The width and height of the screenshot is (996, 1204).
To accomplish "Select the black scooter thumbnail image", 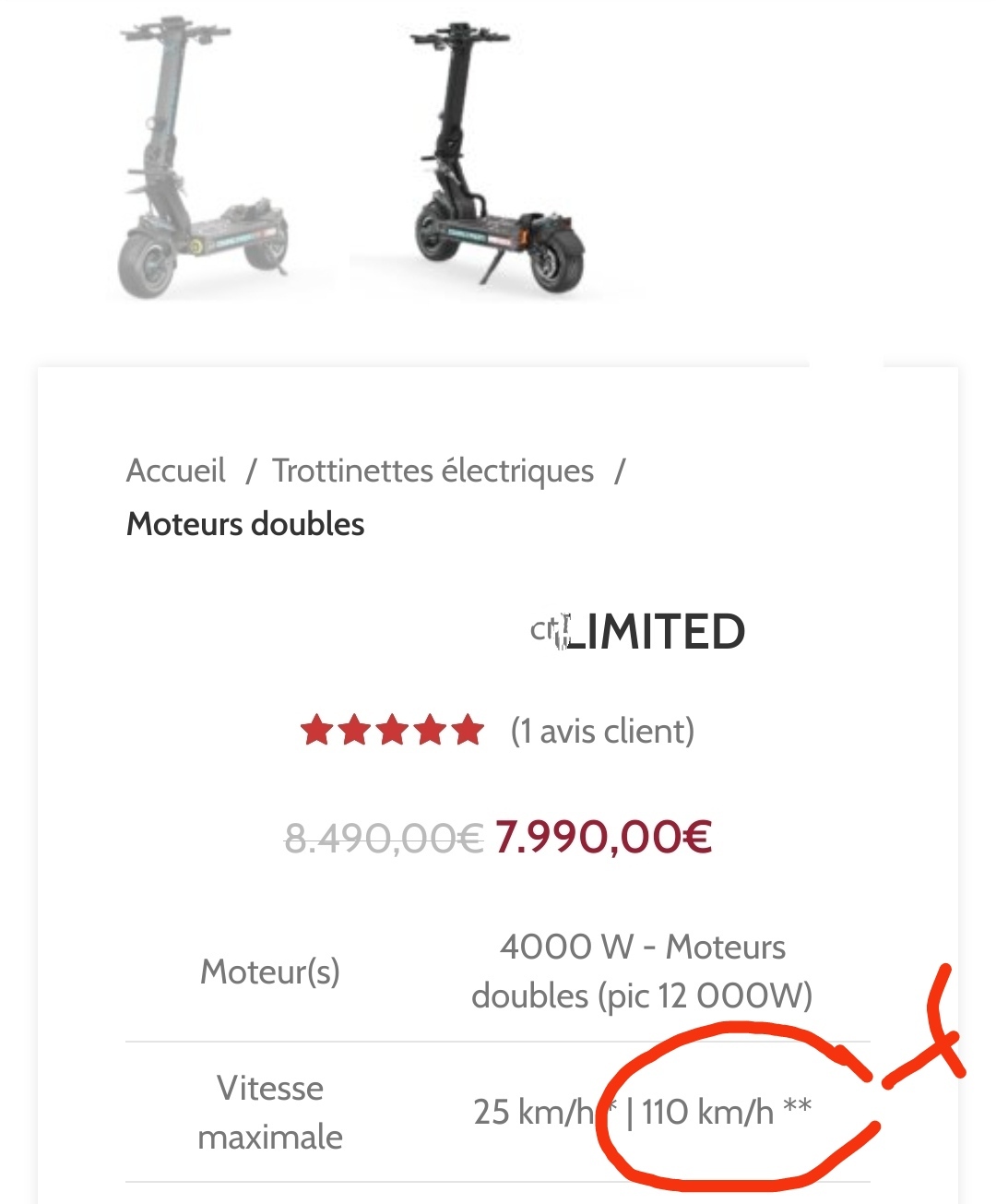I will pos(498,159).
